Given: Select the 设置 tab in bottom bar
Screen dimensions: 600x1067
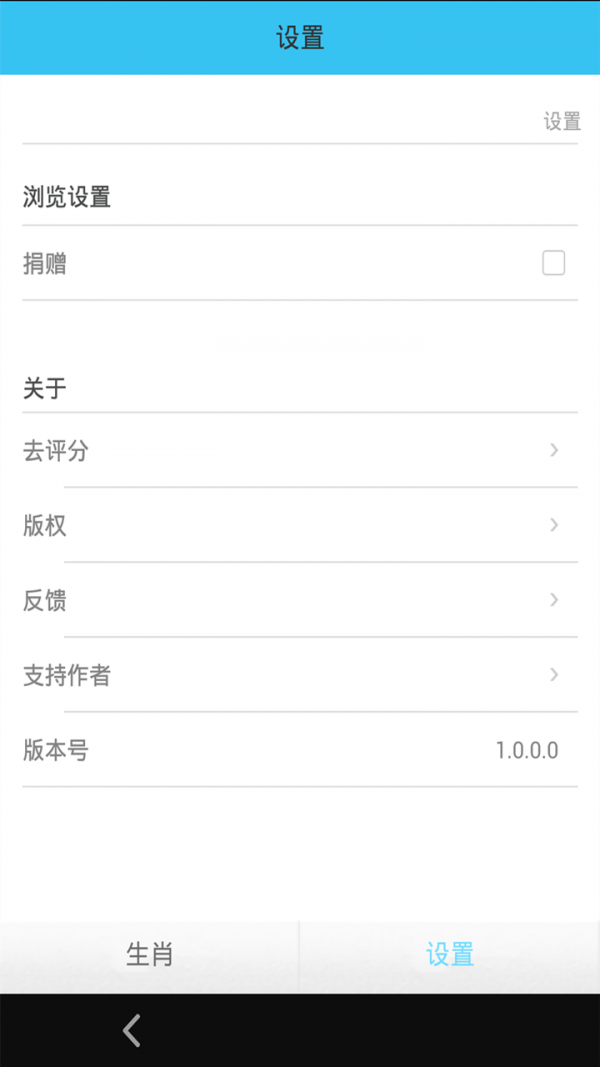Looking at the screenshot, I should point(450,955).
